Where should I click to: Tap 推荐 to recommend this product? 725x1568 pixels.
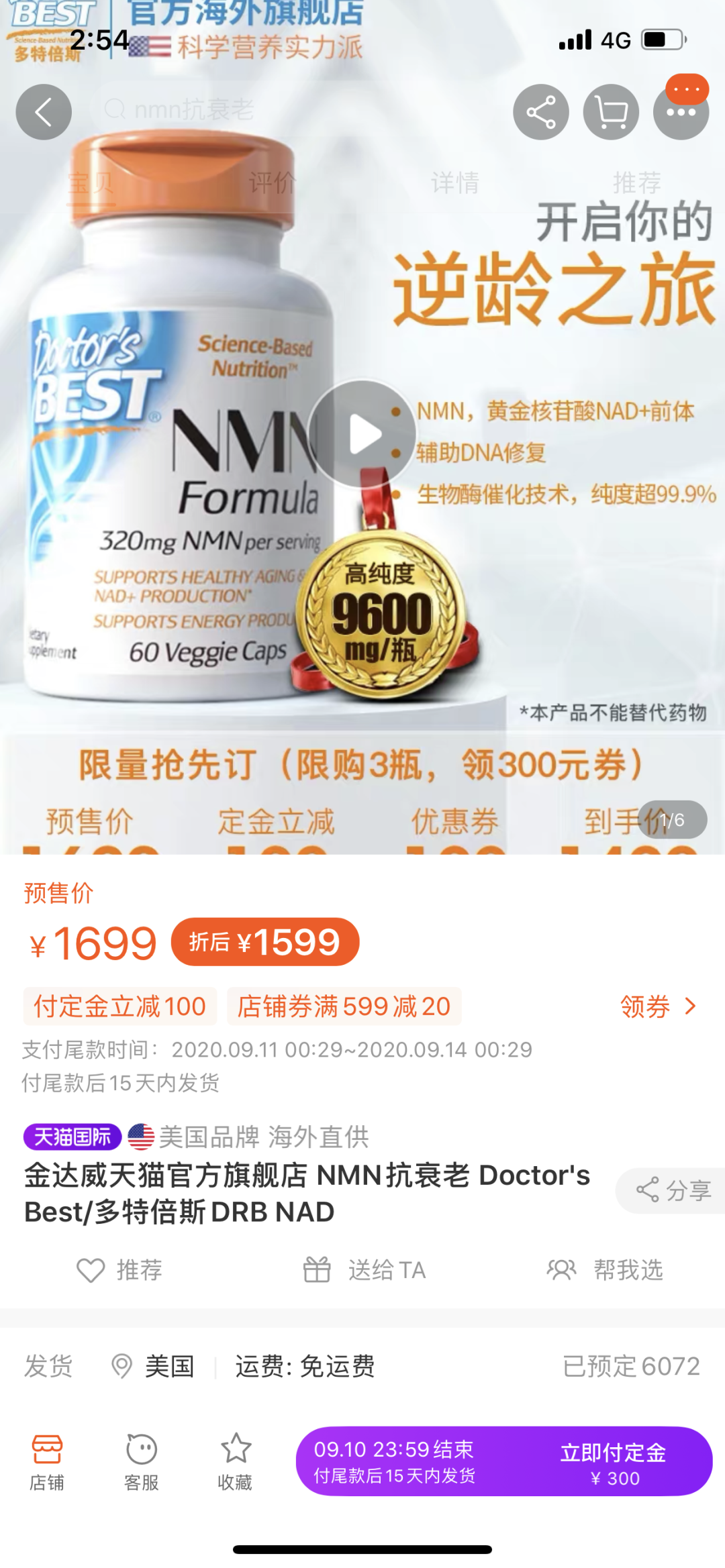pyautogui.click(x=119, y=1269)
